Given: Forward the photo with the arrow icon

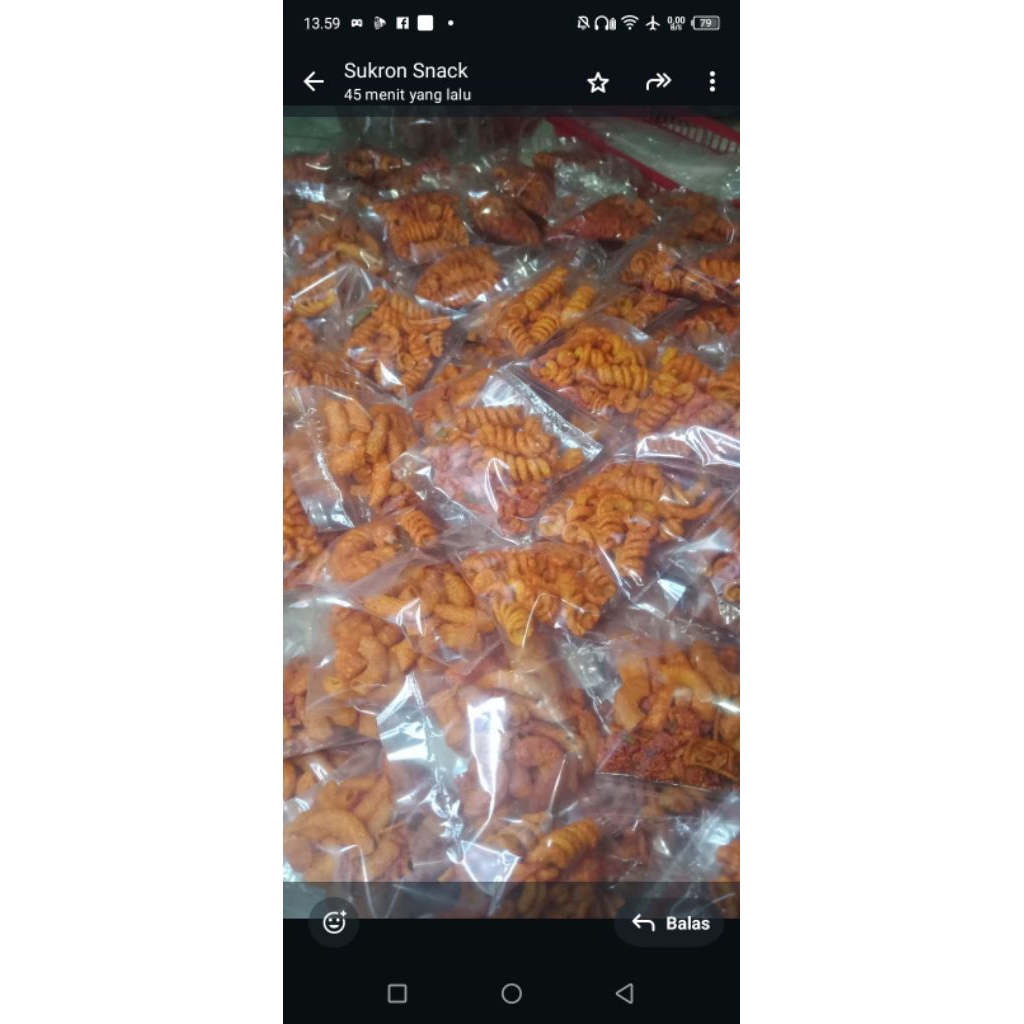Looking at the screenshot, I should coord(658,82).
